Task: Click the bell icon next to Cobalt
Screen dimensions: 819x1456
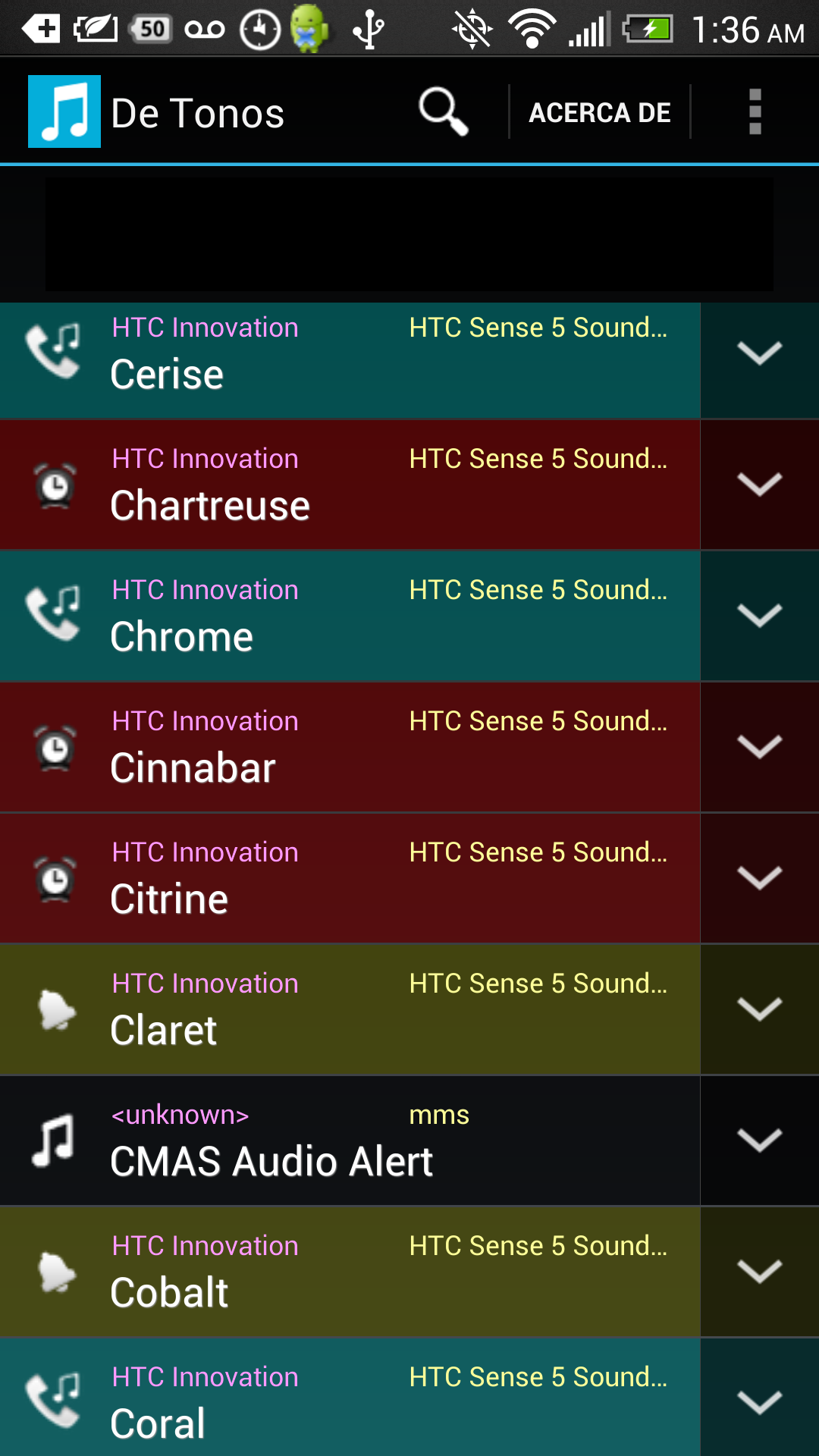Action: coord(53,1272)
